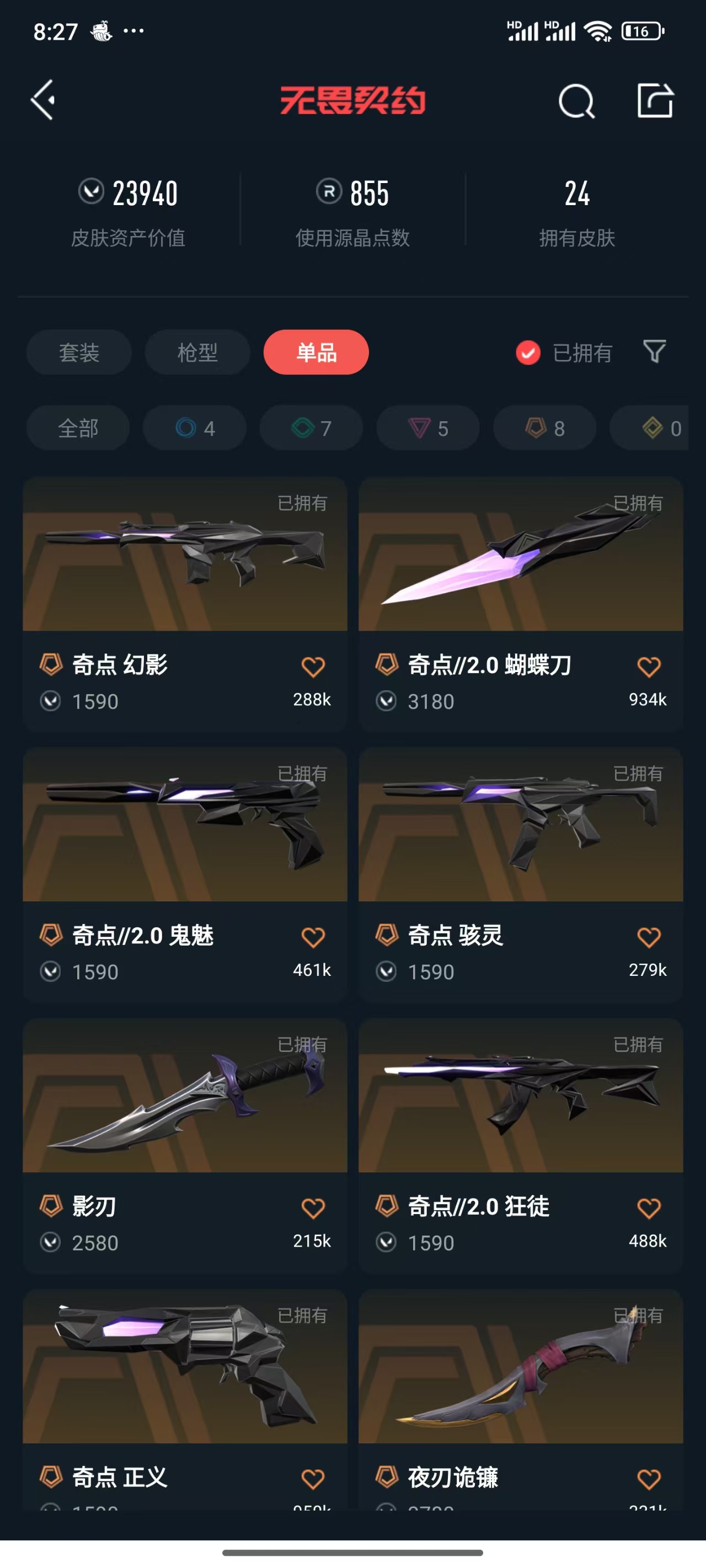
Task: Like the 奇点//2.0 狂徒 skin
Action: [649, 1209]
